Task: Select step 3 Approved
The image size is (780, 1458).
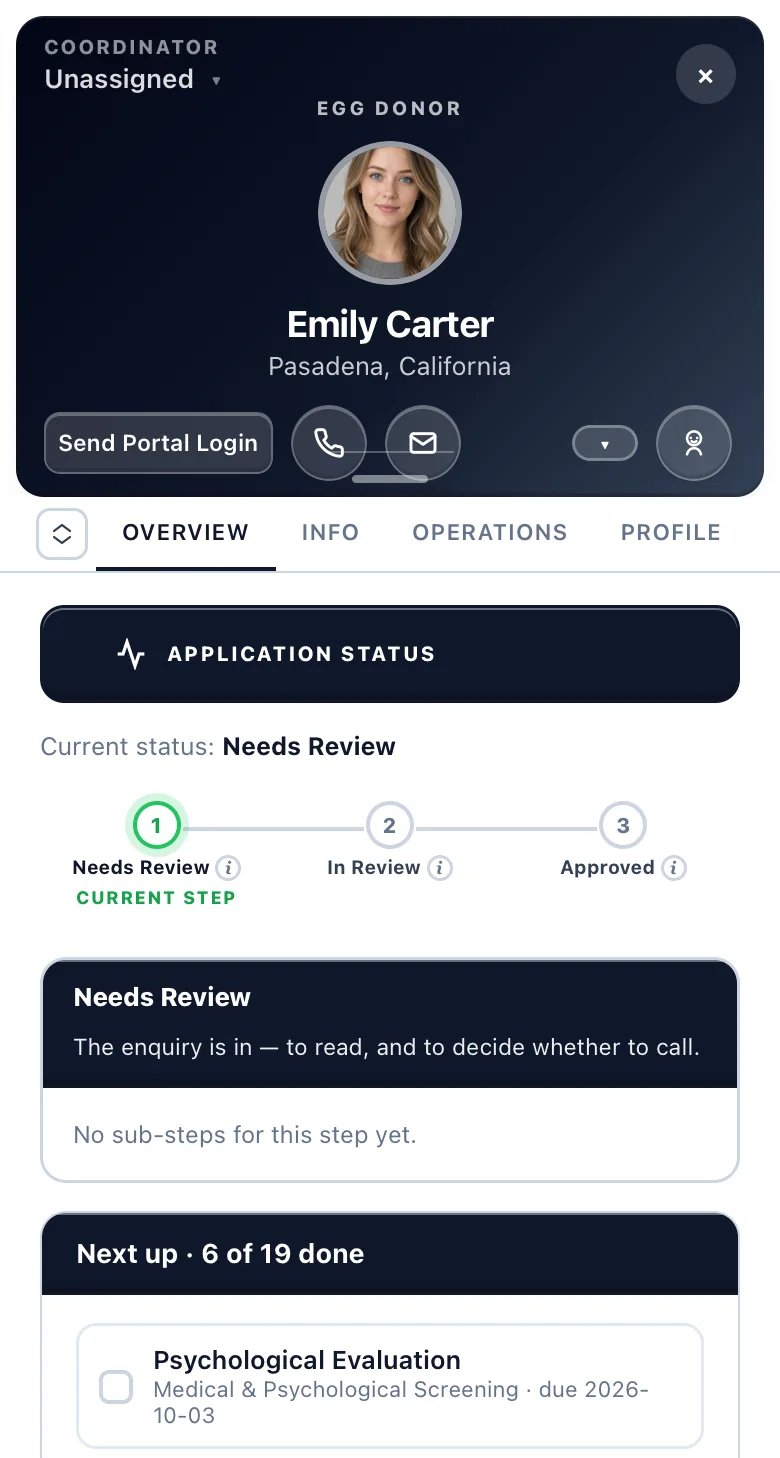Action: [x=623, y=826]
